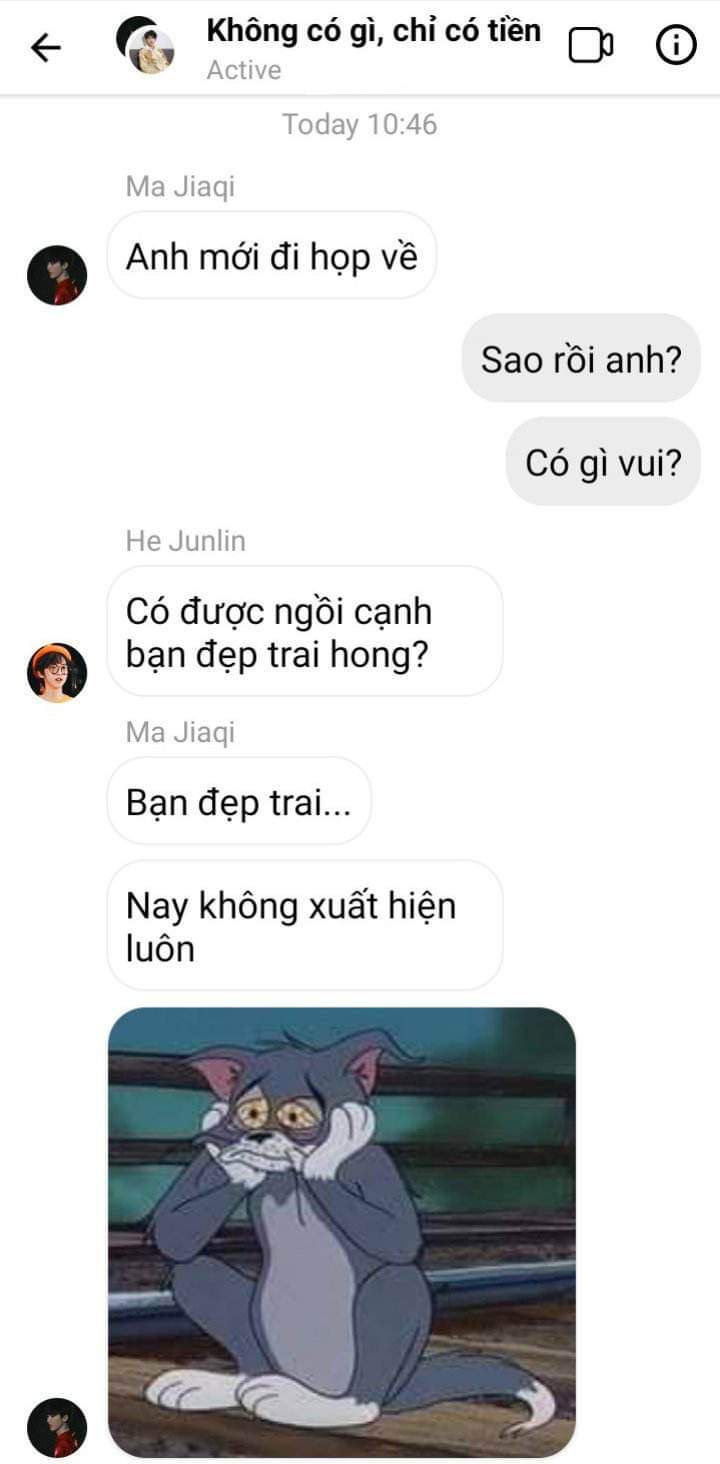720x1464 pixels.
Task: Open the Tom cat image message
Action: coord(342,1232)
